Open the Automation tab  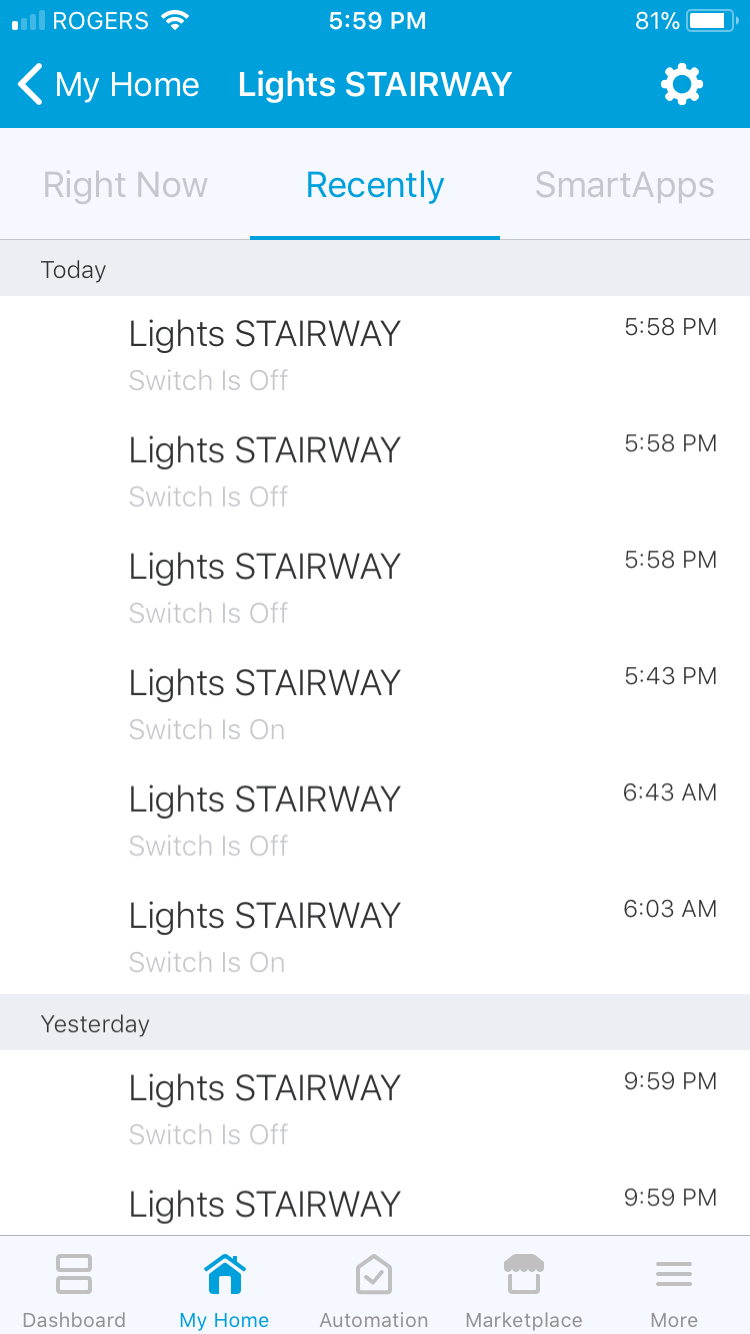point(374,1290)
